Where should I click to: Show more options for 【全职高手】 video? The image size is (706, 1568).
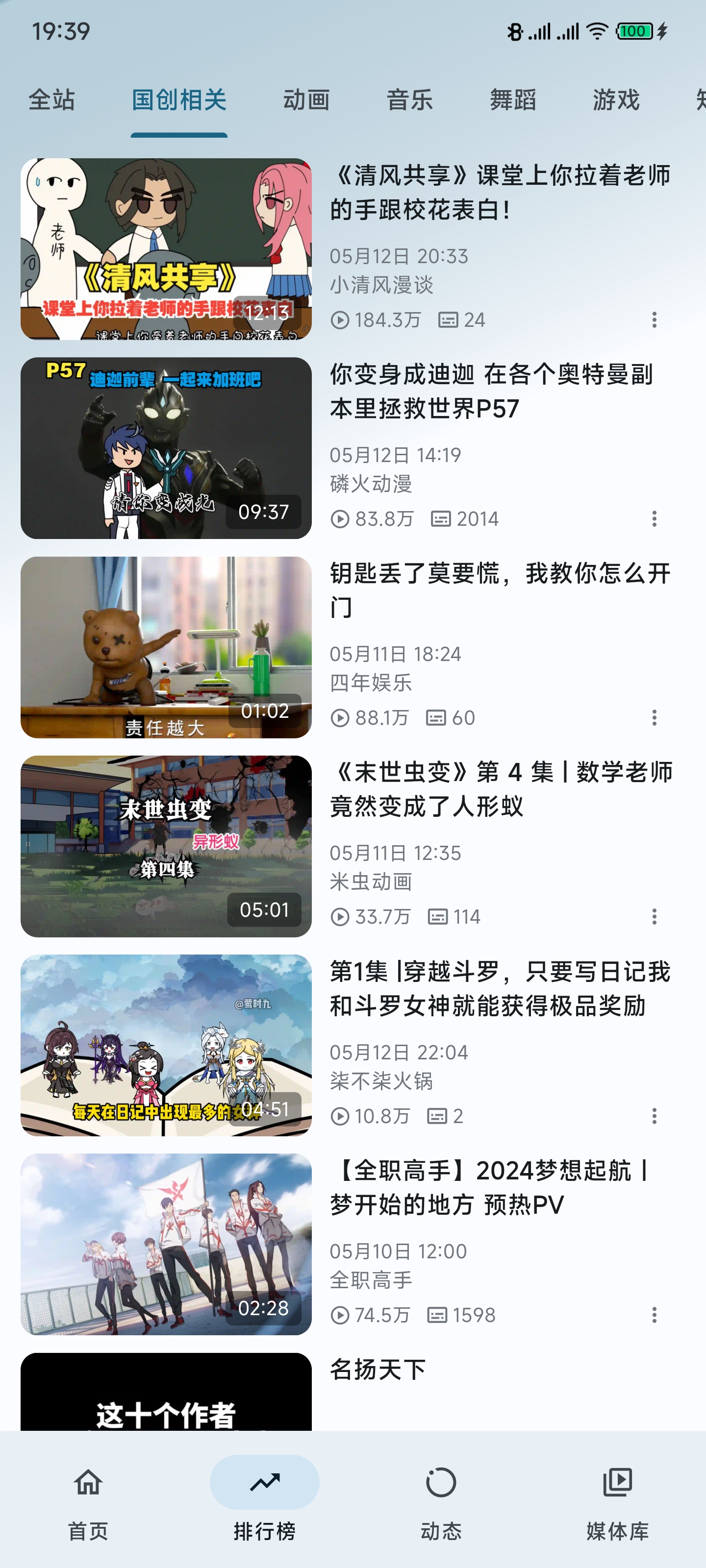pos(654,1315)
